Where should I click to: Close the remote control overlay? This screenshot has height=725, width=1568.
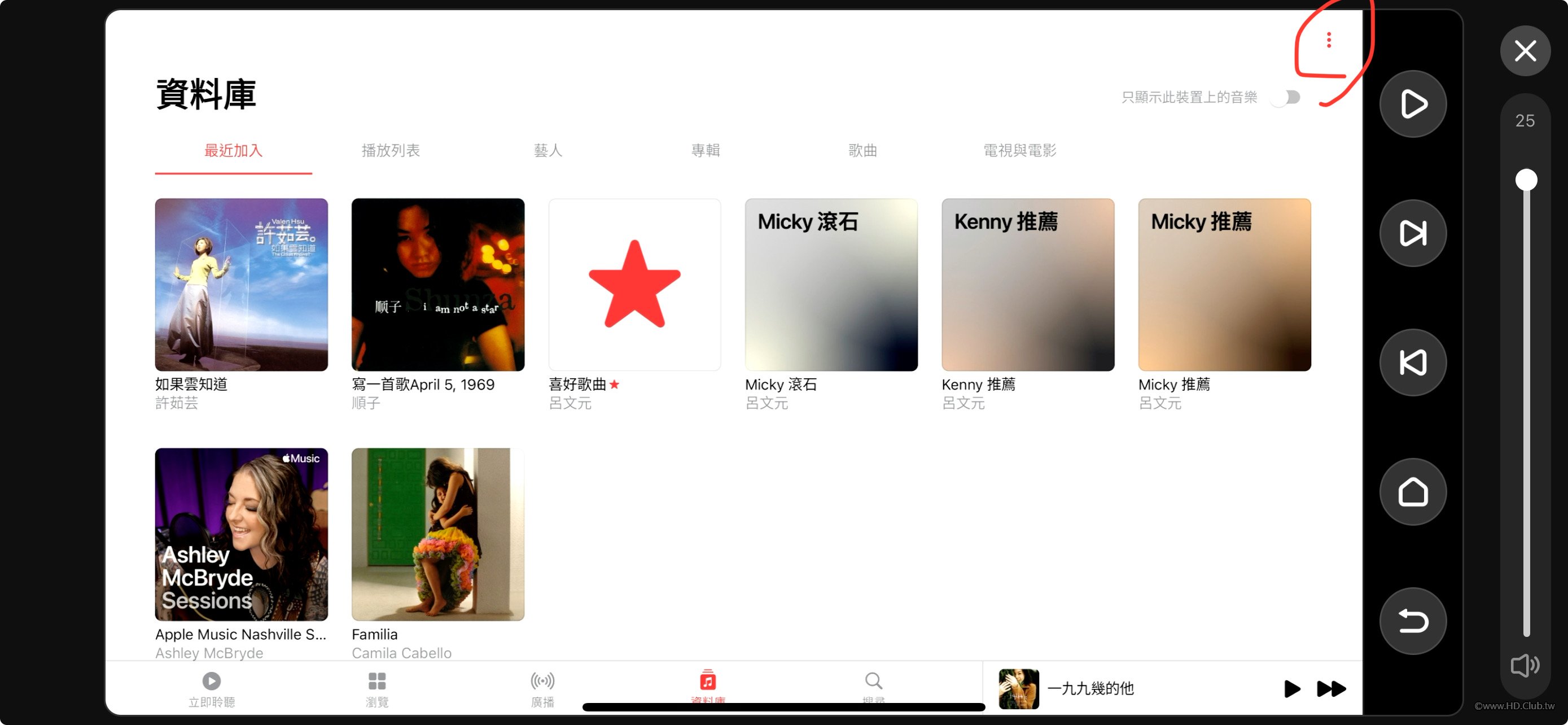coord(1524,51)
